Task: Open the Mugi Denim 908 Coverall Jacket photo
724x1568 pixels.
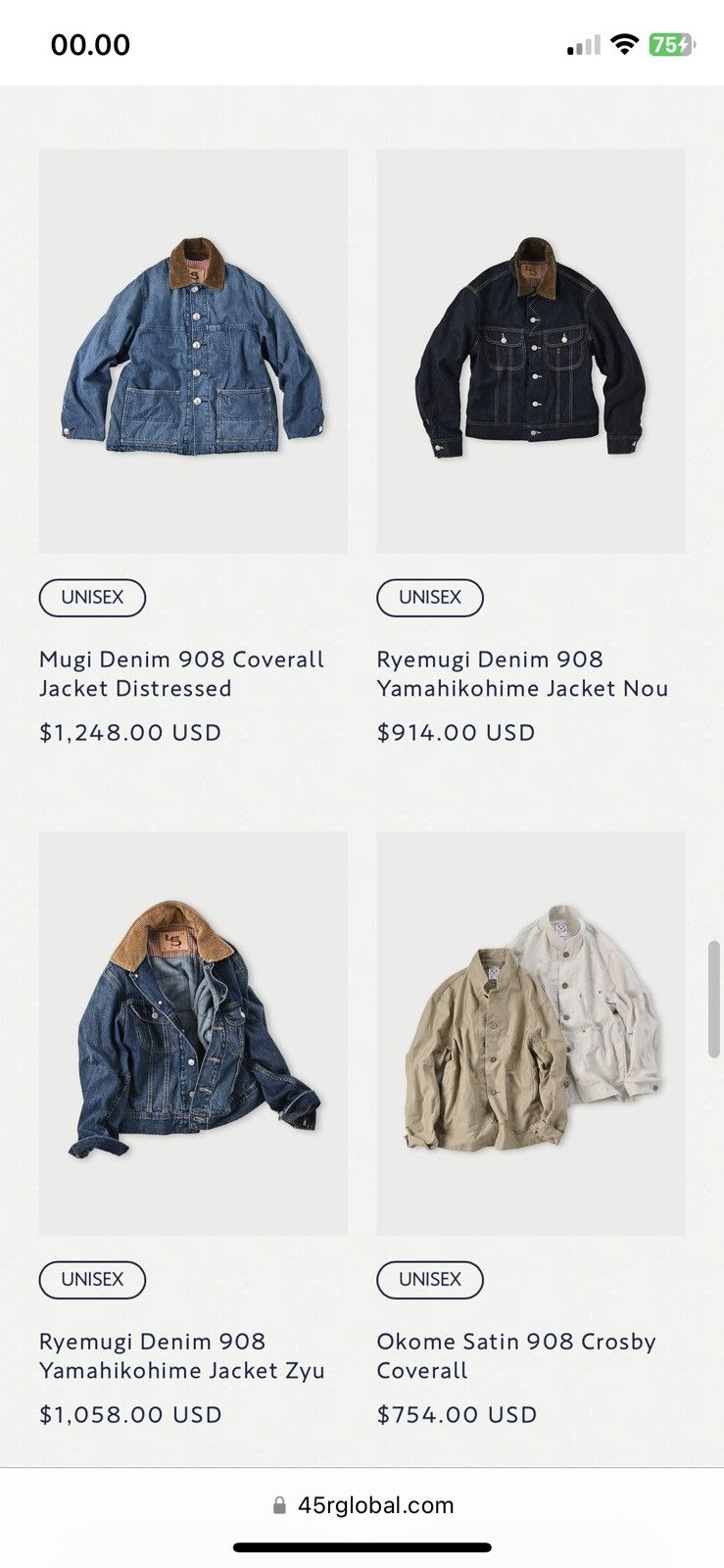Action: [193, 351]
